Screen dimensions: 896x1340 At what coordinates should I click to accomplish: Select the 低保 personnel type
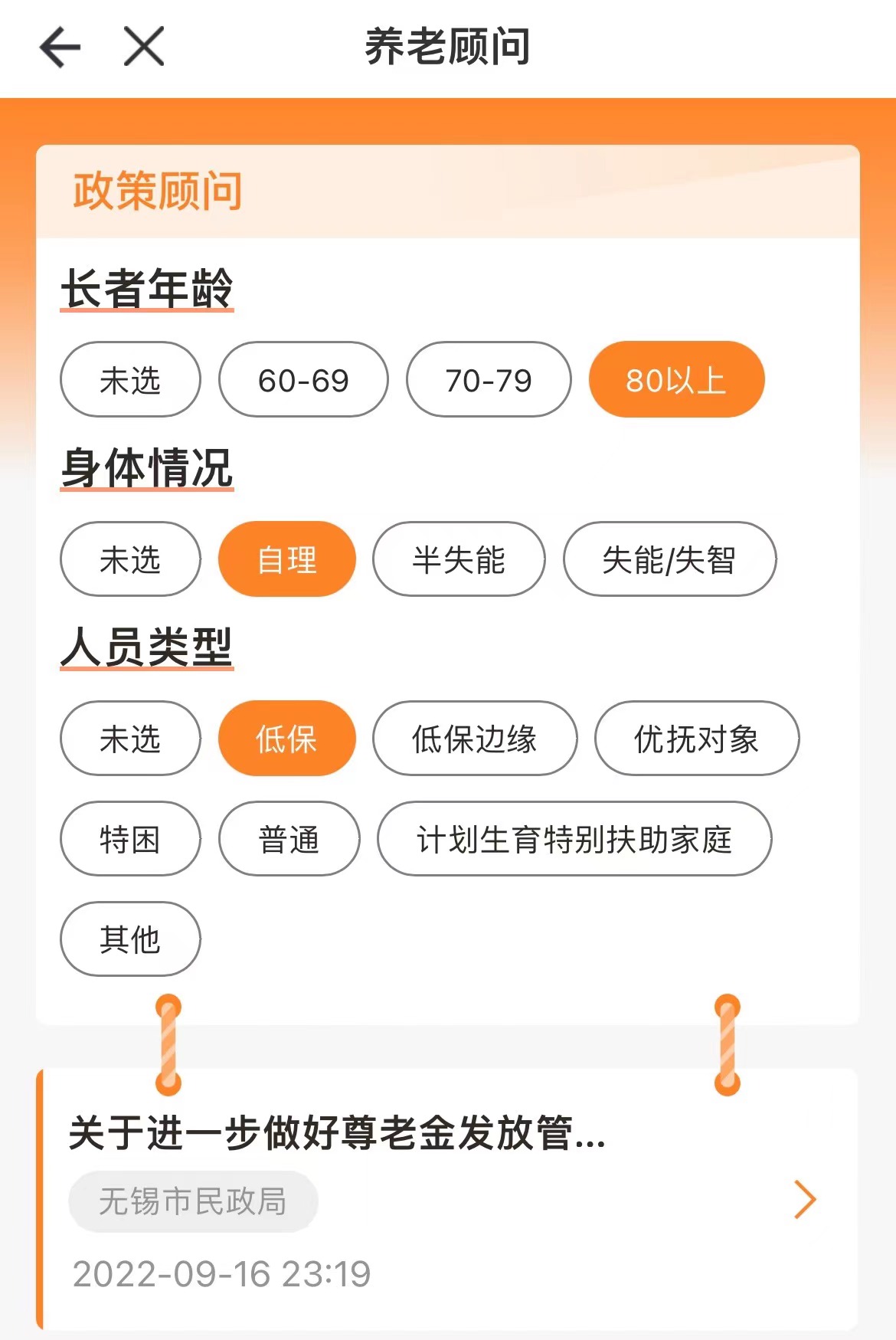pos(286,738)
